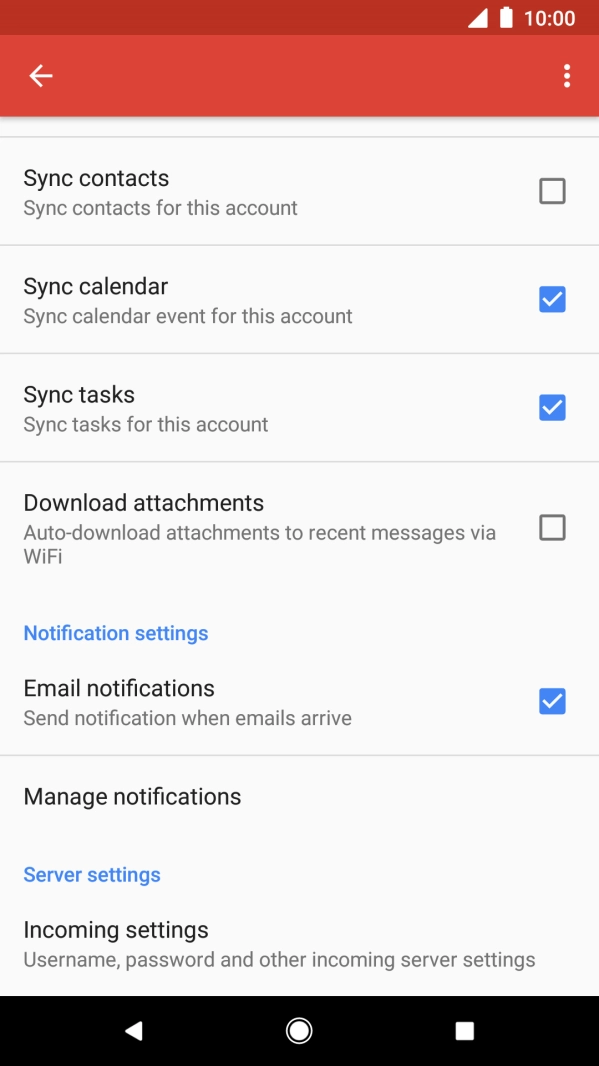Screen dimensions: 599x1066
Task: Uncheck Sync calendar
Action: click(x=552, y=299)
